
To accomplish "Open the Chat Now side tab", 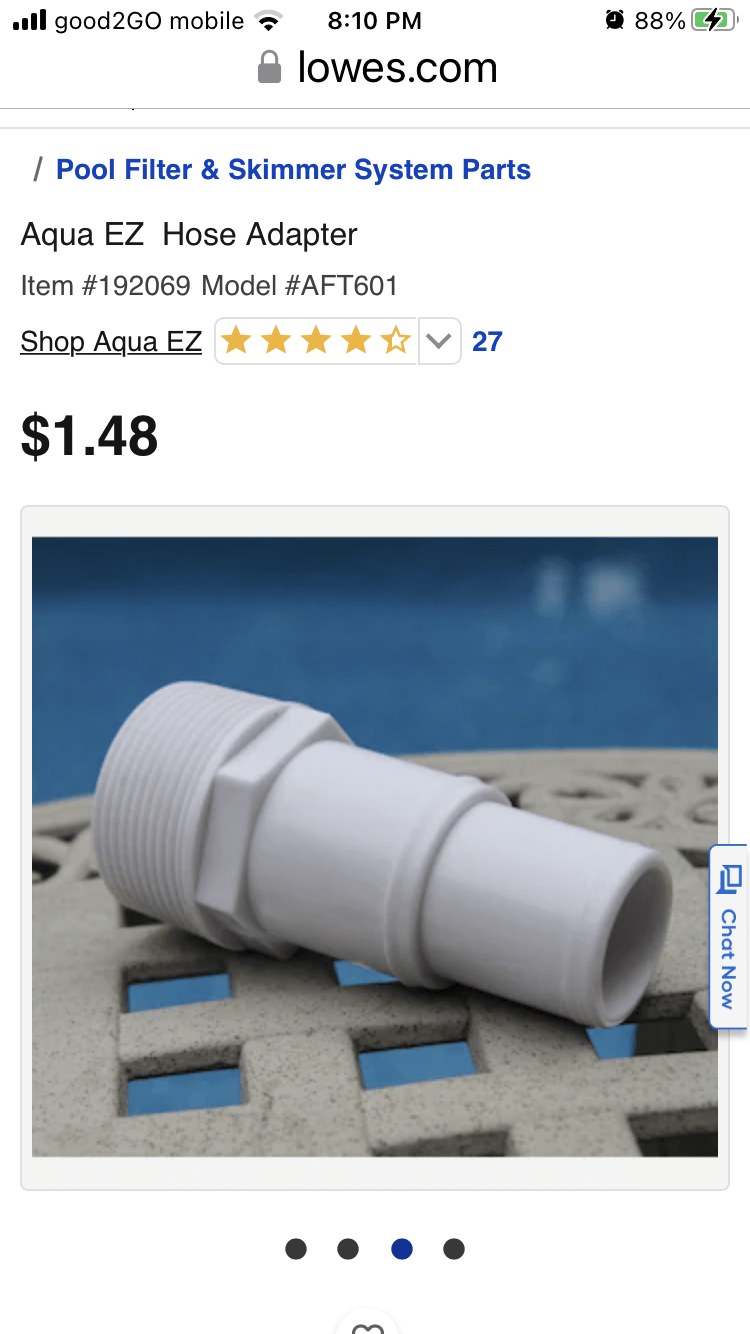I will 728,937.
